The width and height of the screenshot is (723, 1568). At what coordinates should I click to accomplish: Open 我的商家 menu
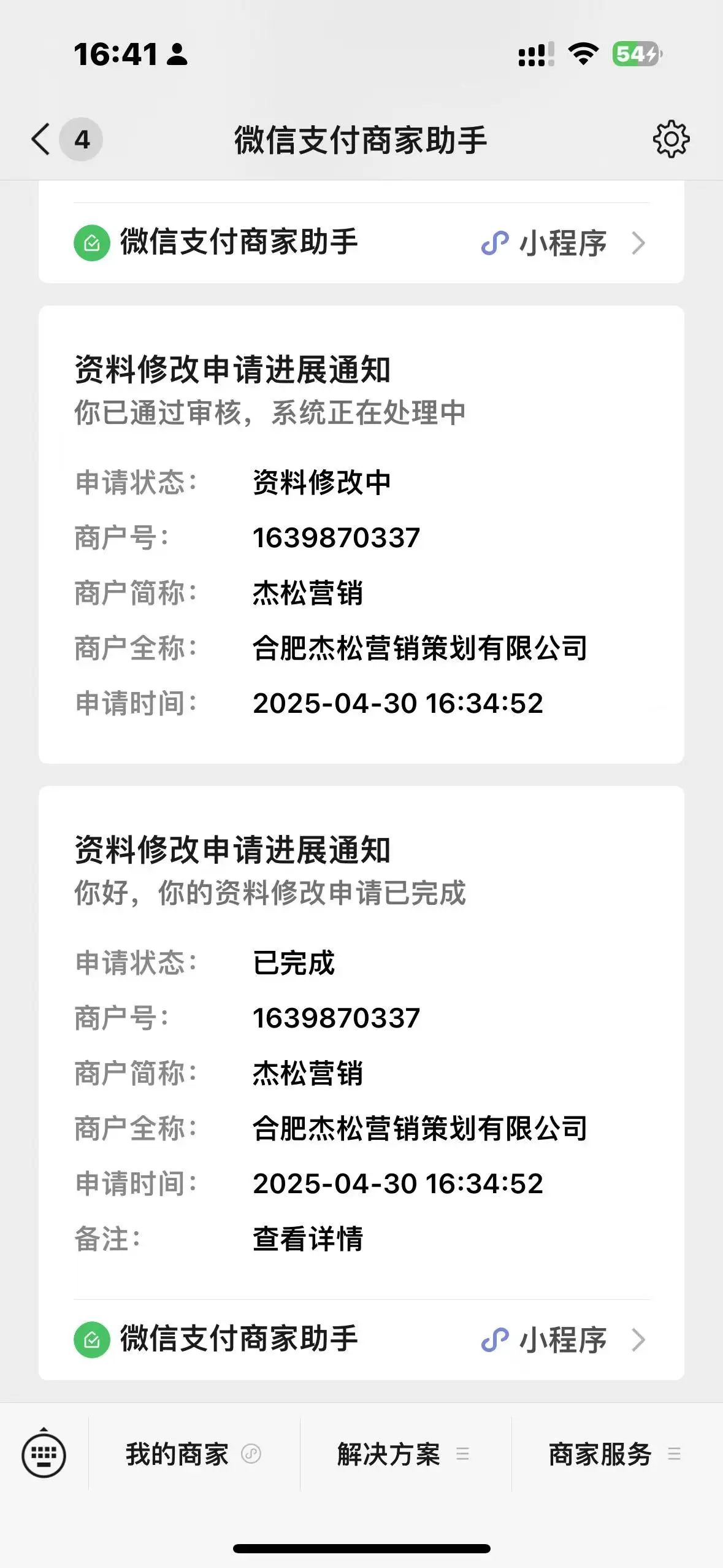pyautogui.click(x=194, y=1454)
